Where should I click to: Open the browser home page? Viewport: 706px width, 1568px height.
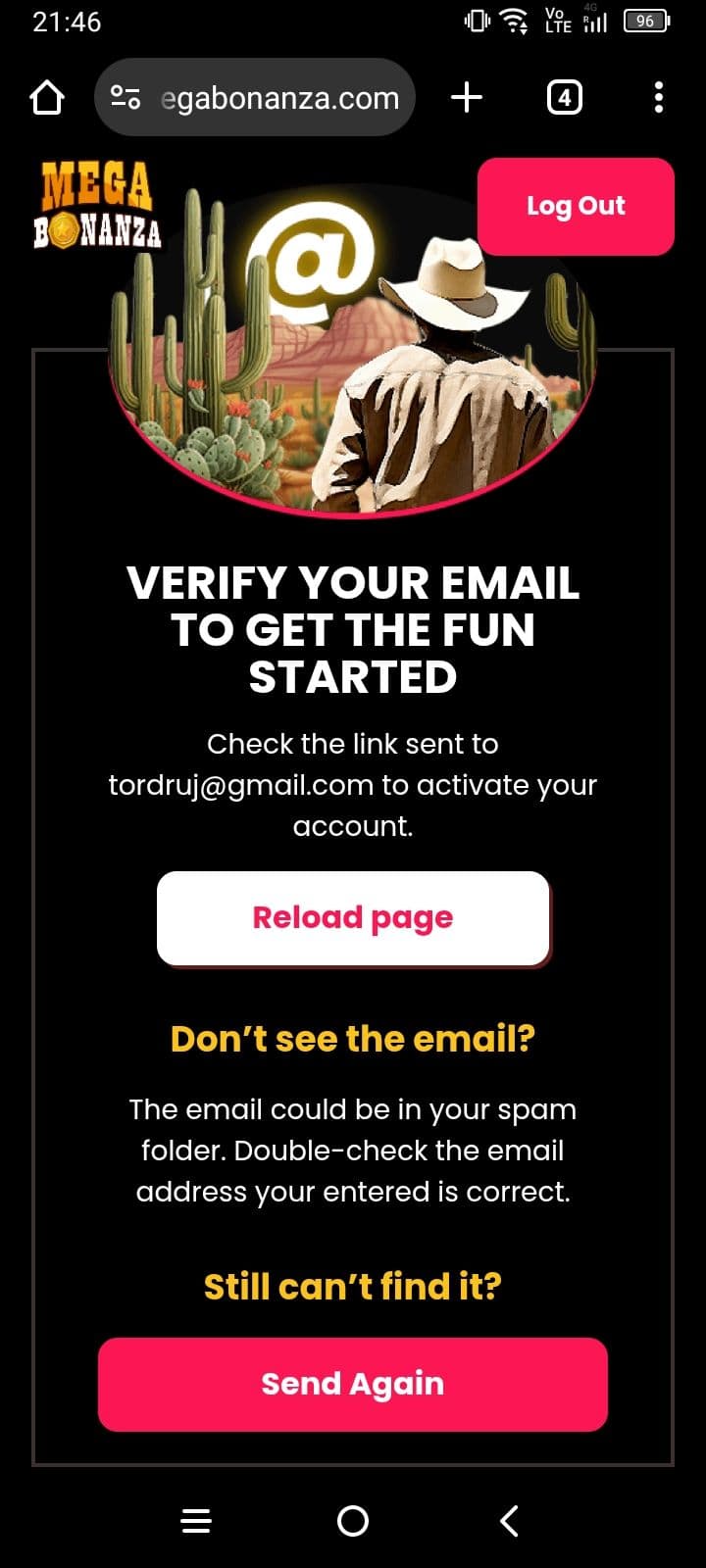[x=47, y=98]
